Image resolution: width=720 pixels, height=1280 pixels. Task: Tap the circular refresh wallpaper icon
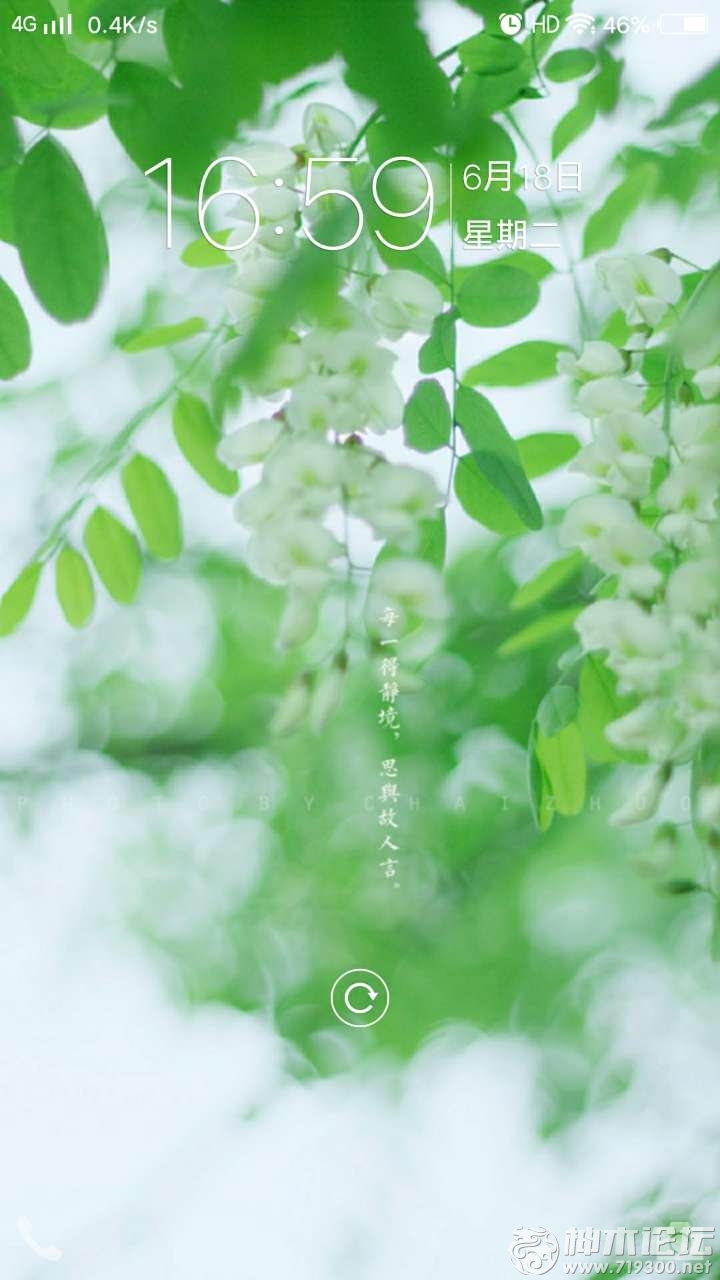coord(360,997)
